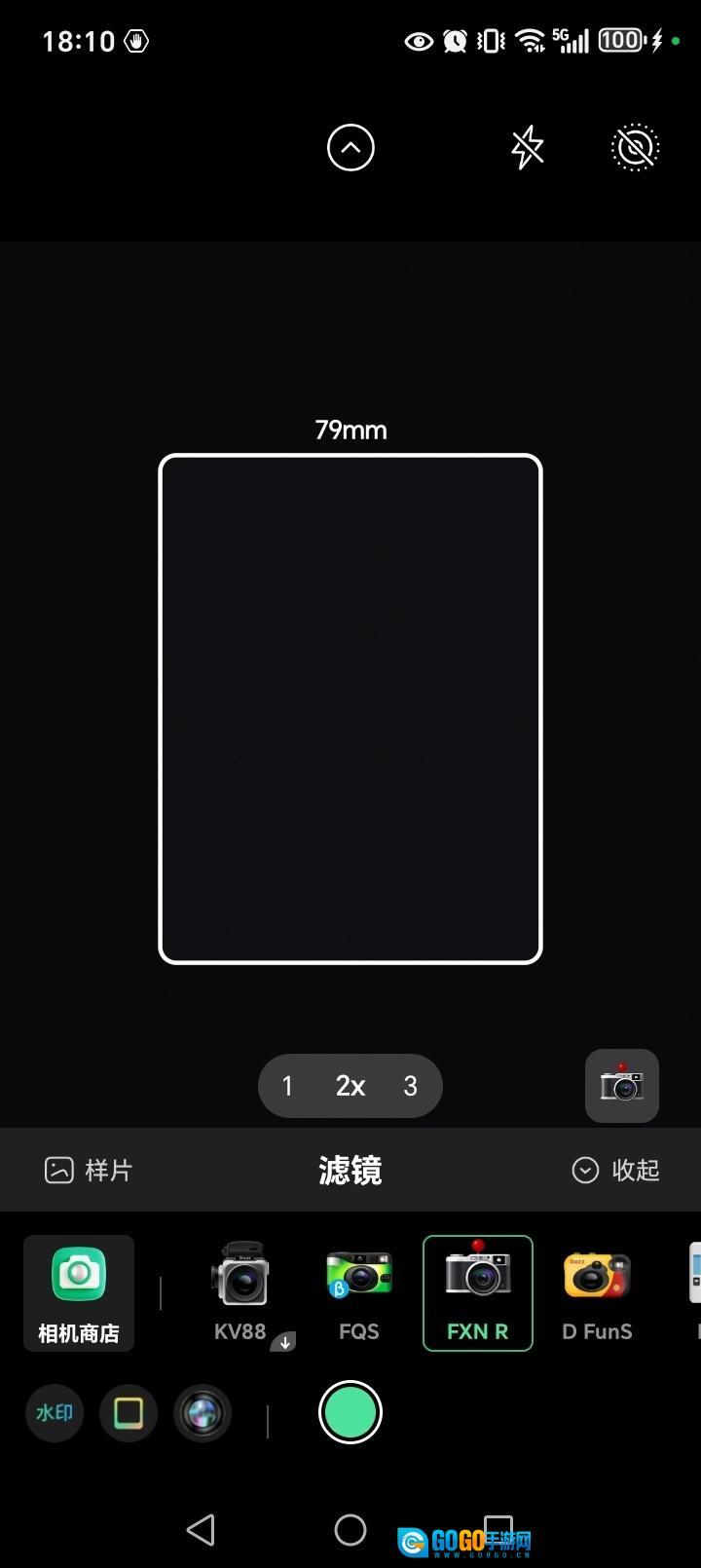The image size is (701, 1568).
Task: Tap the green shutter button
Action: pyautogui.click(x=350, y=1412)
